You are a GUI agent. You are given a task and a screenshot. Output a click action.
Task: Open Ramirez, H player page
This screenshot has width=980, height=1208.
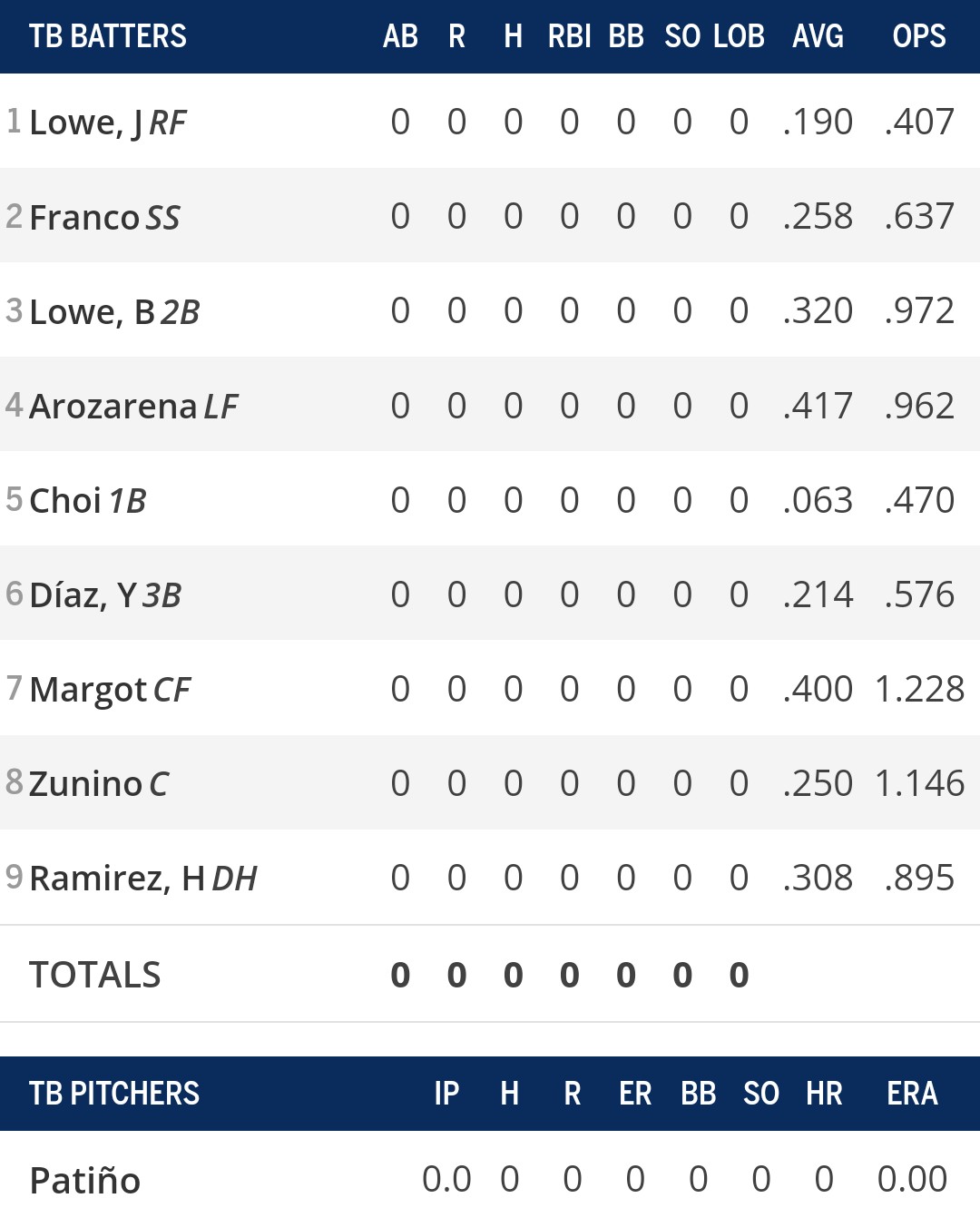(x=116, y=879)
